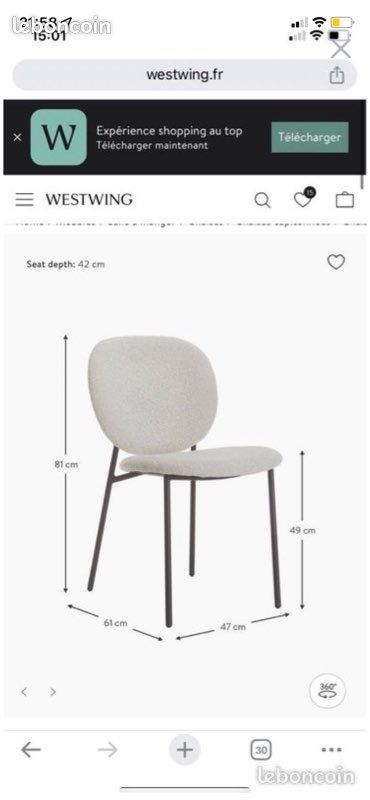Screen dimensions: 370x800
Task: Go forward in the browser
Action: tap(108, 749)
